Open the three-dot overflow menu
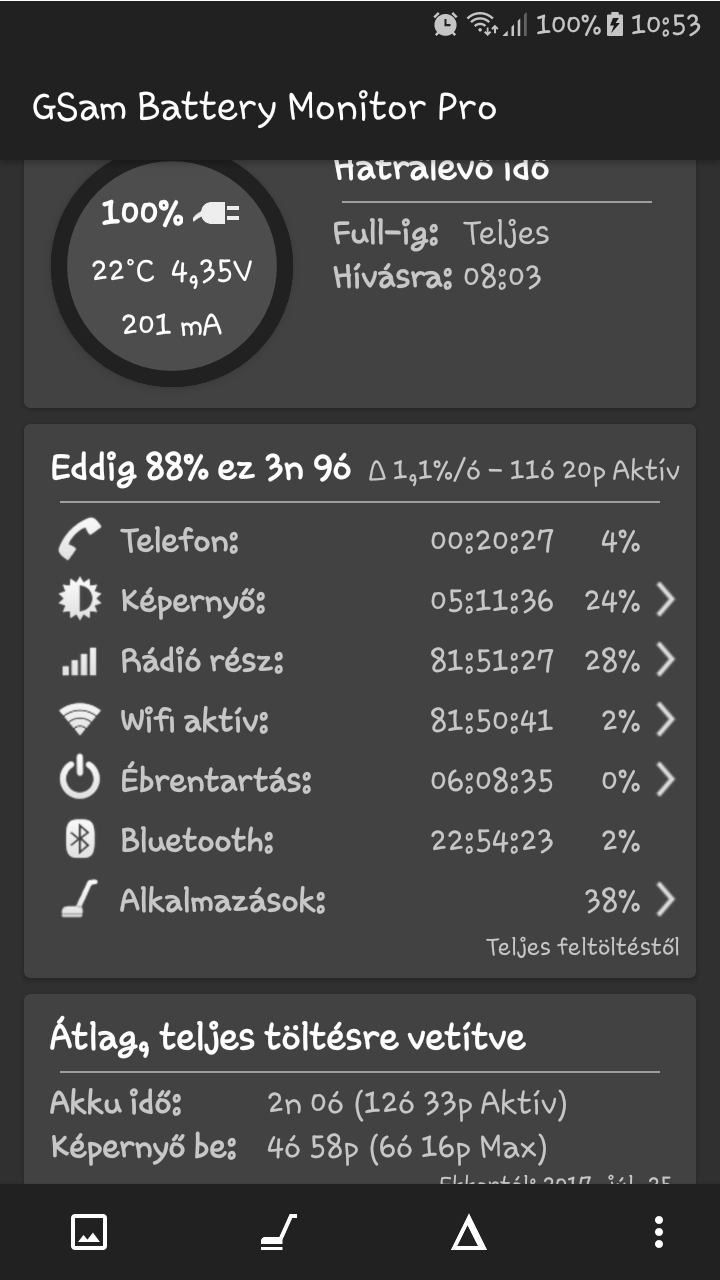 click(658, 1232)
